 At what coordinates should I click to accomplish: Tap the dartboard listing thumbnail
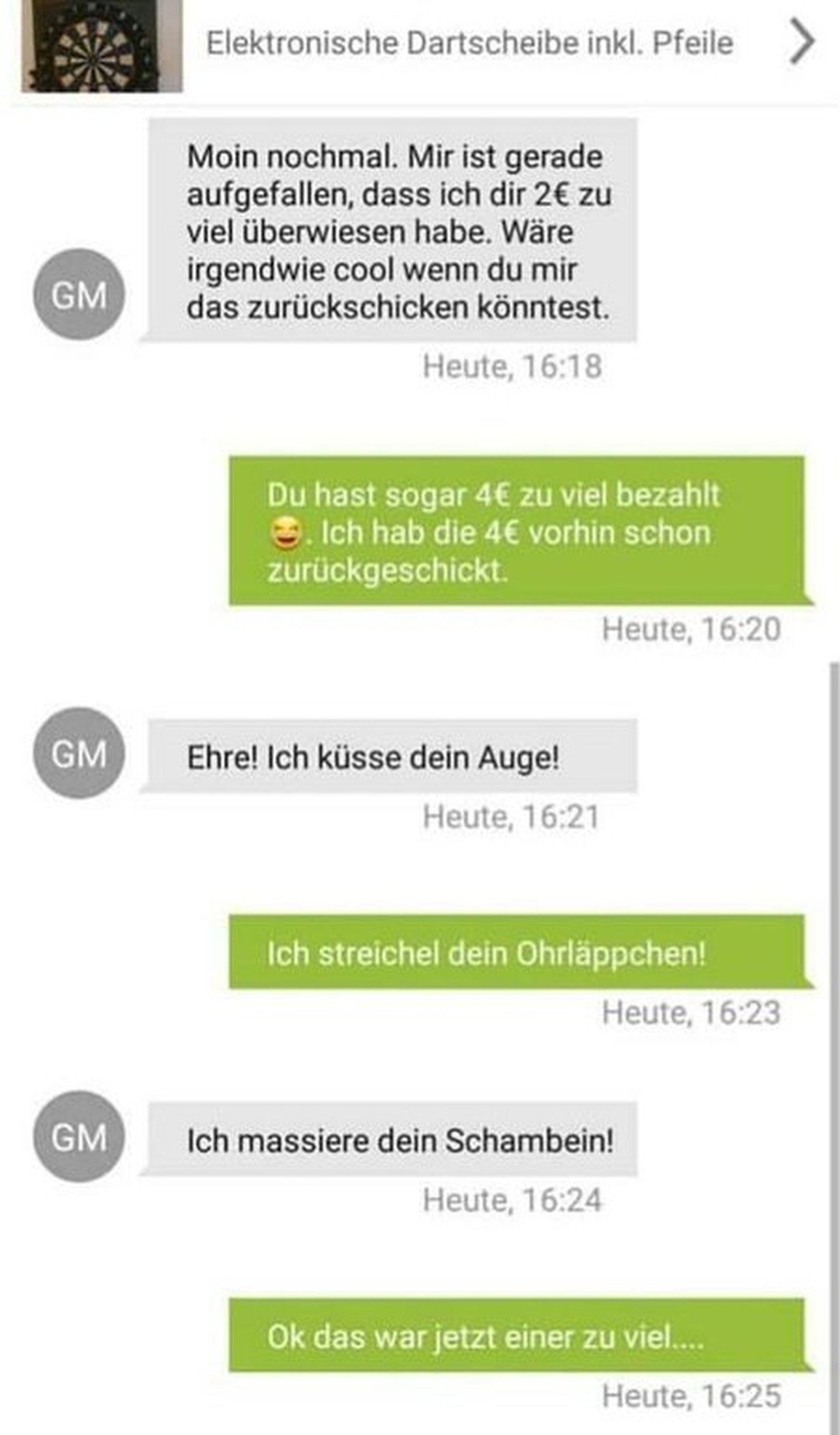(x=101, y=45)
